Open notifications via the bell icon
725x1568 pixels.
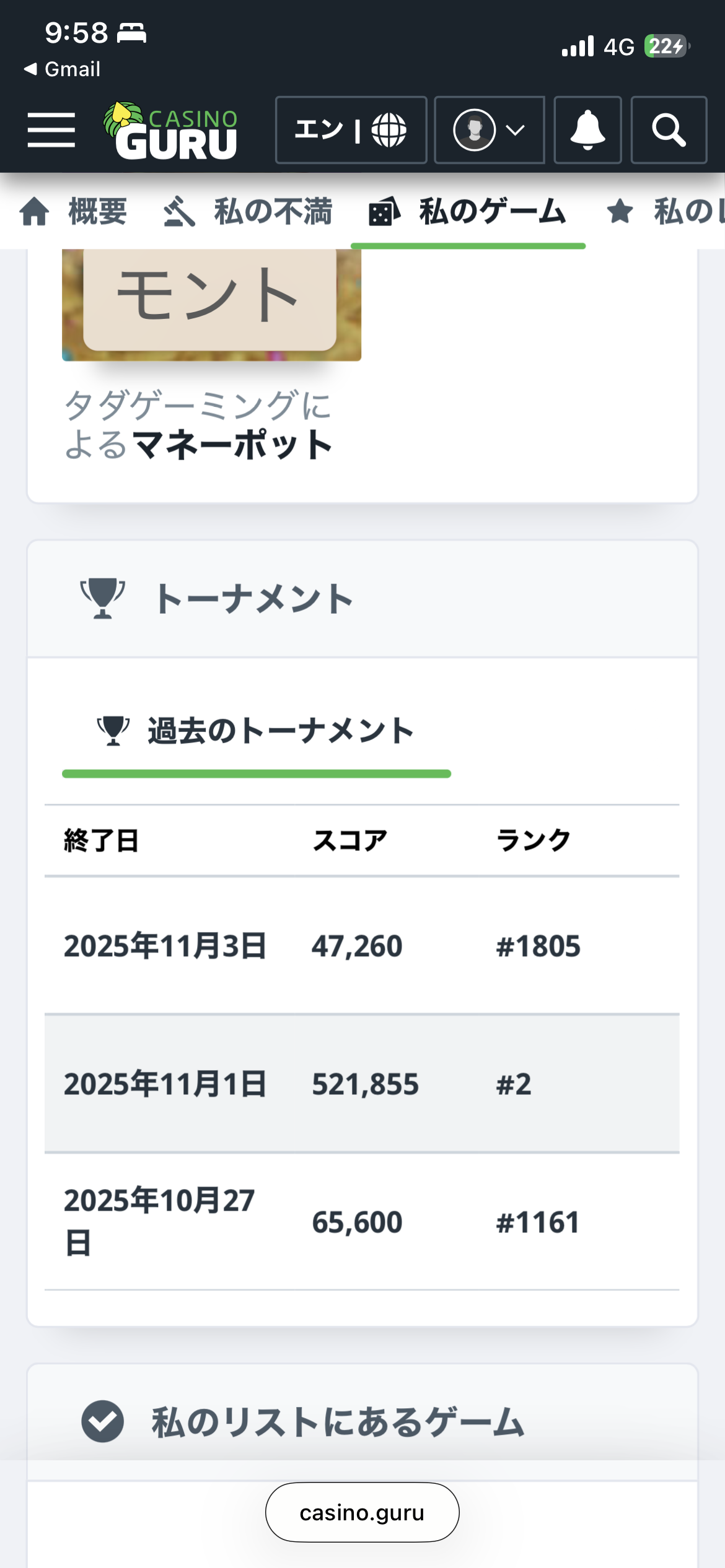[587, 131]
